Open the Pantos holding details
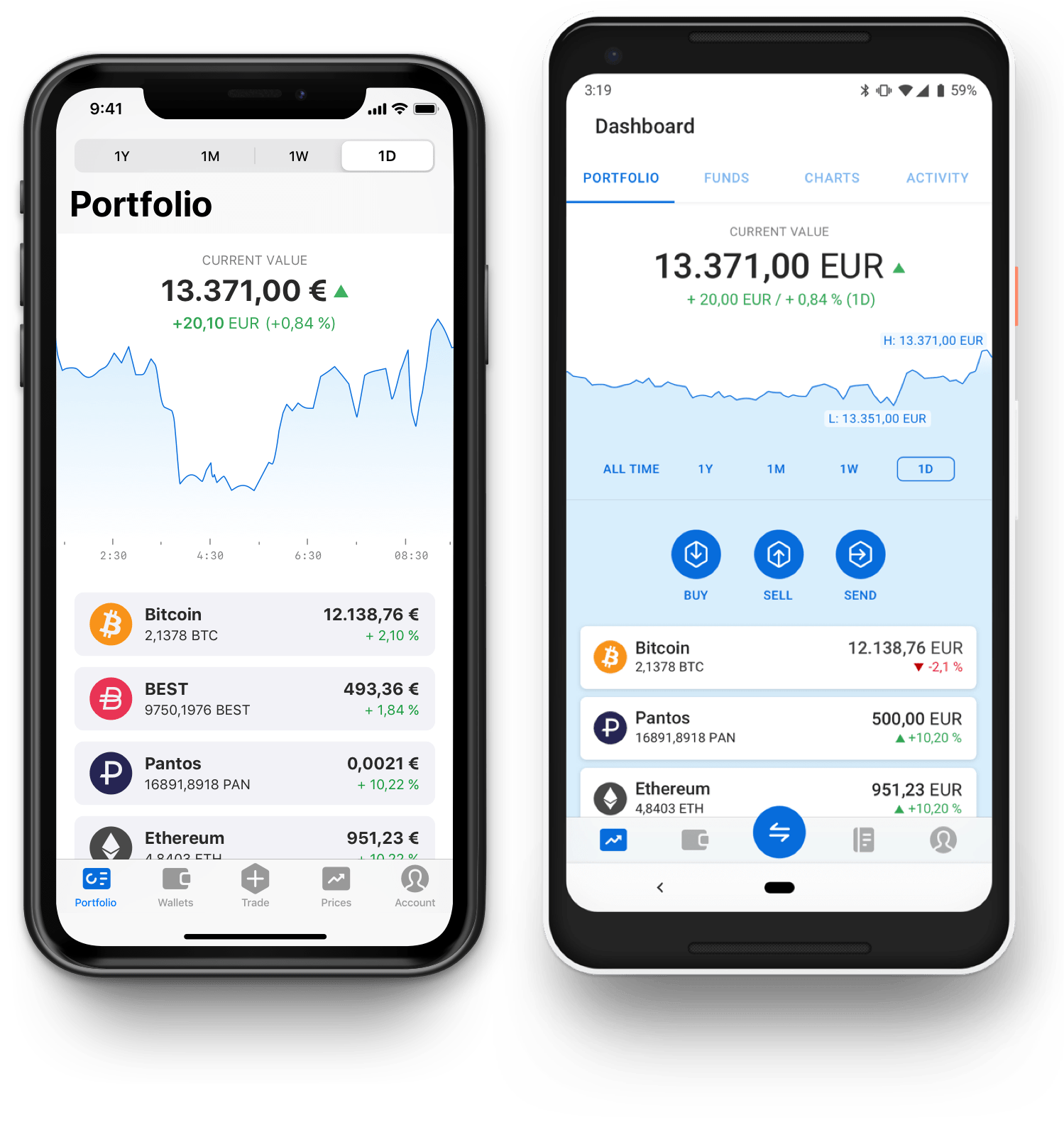Viewport: 1064px width, 1137px height. pos(254,773)
